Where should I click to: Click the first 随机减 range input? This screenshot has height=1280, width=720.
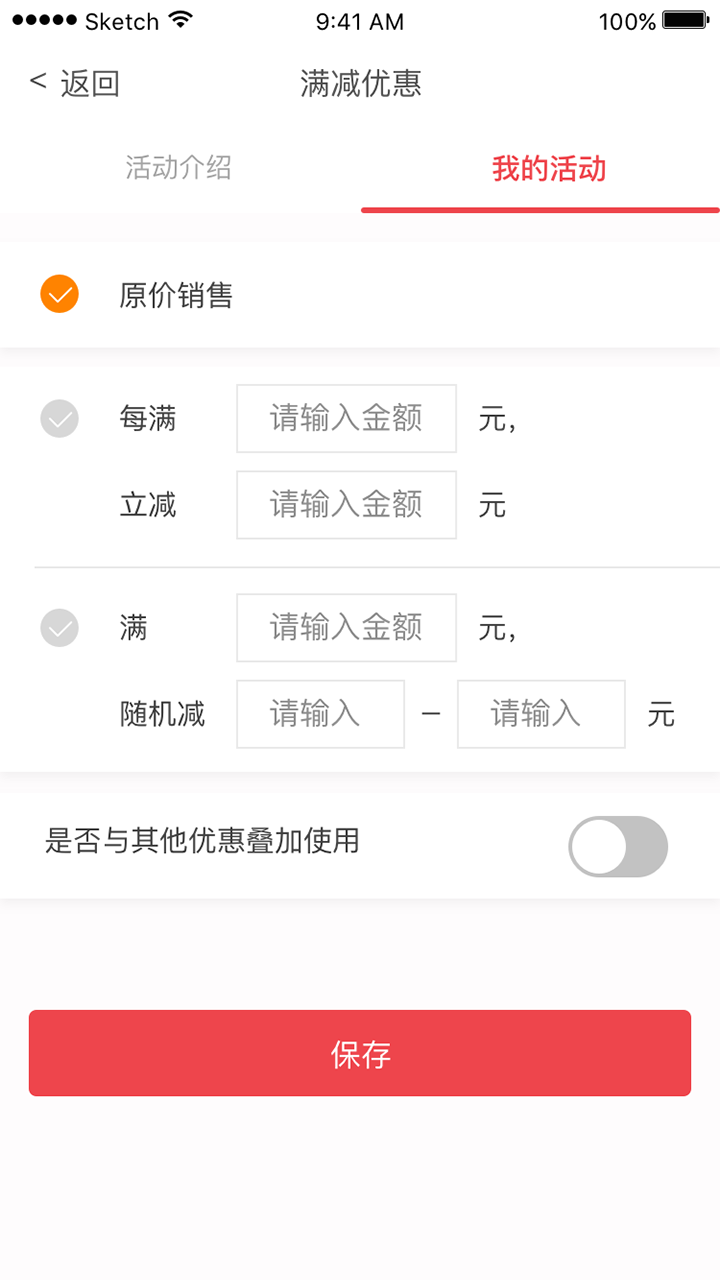[x=320, y=713]
